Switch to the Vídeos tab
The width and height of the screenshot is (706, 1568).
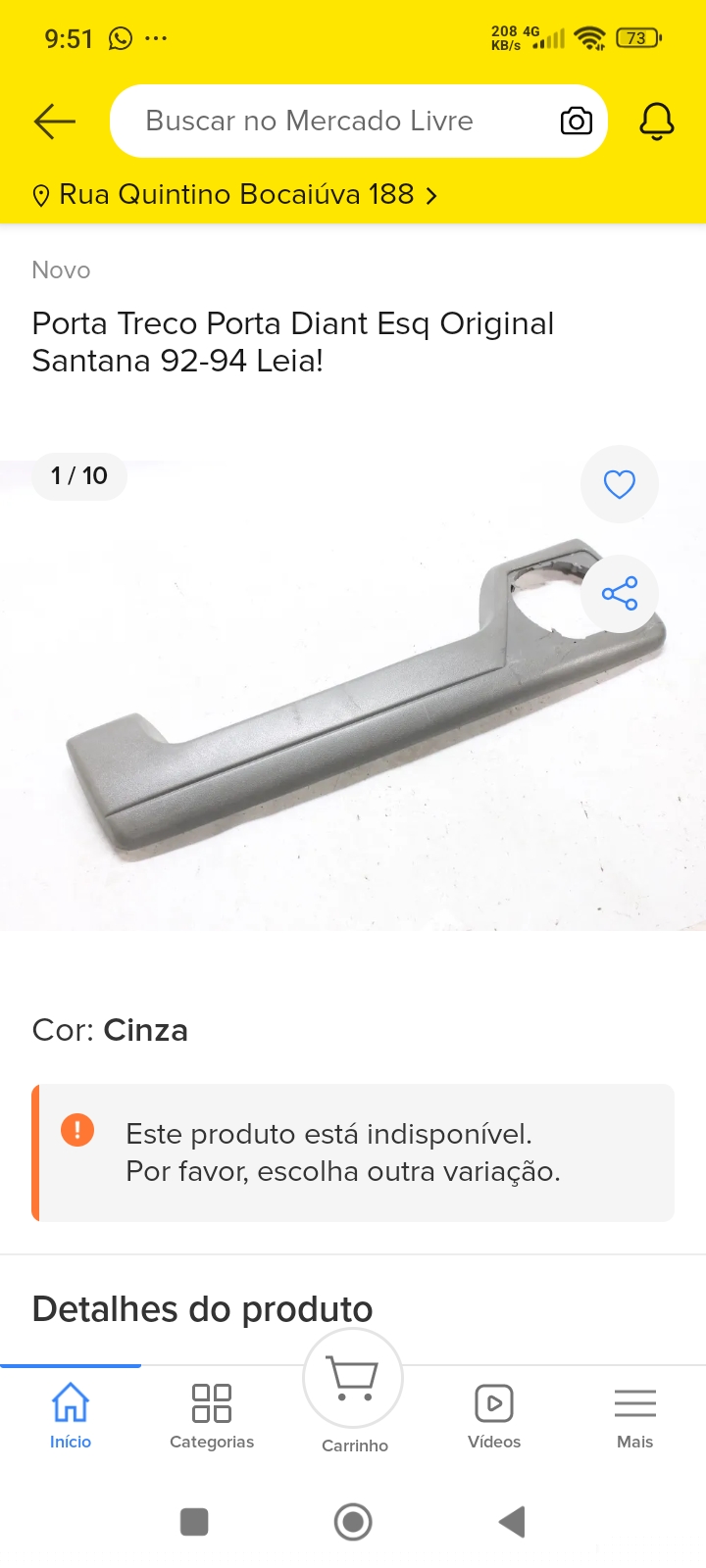[x=494, y=1413]
